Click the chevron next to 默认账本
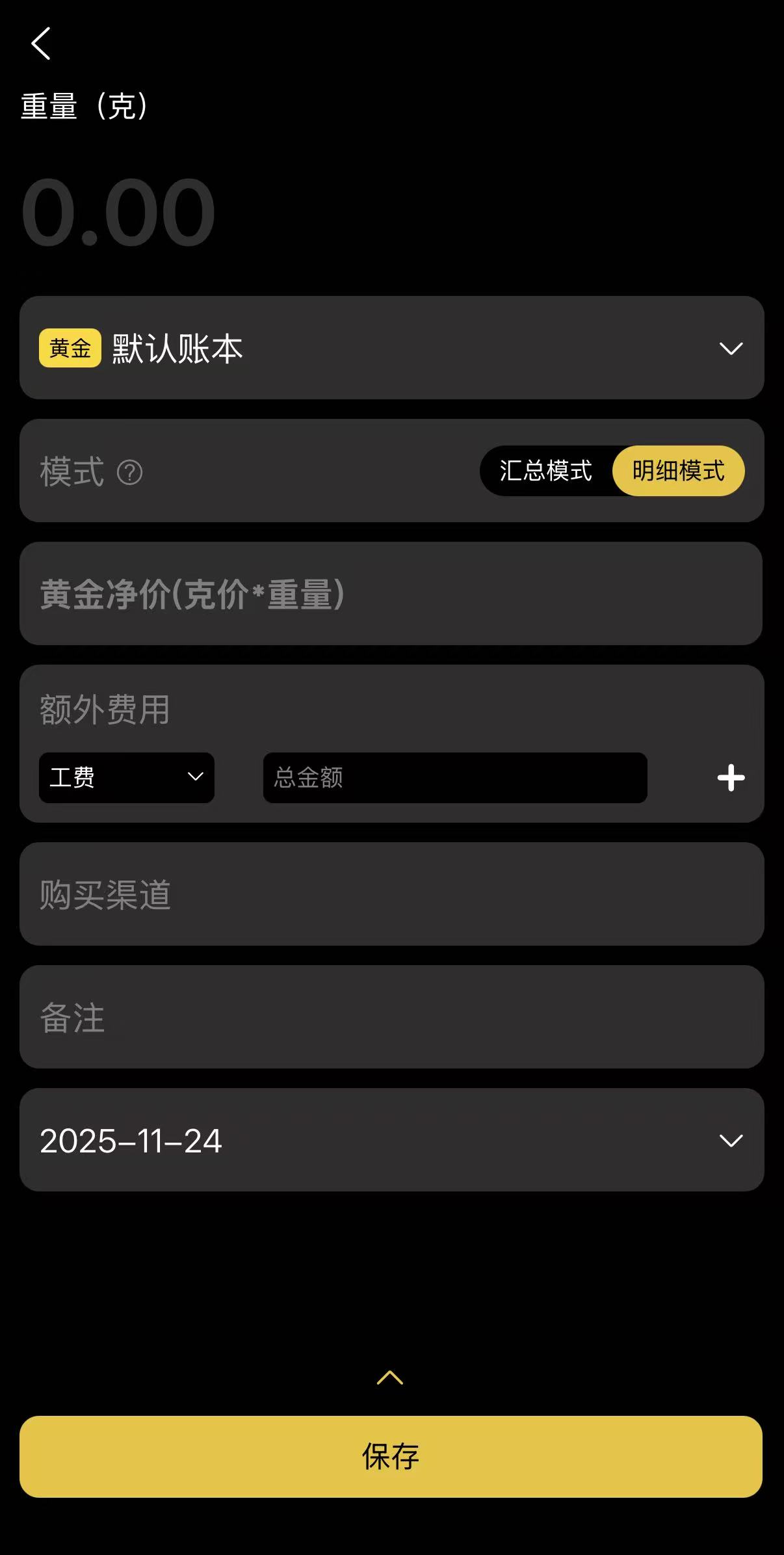This screenshot has height=1555, width=784. click(x=731, y=348)
